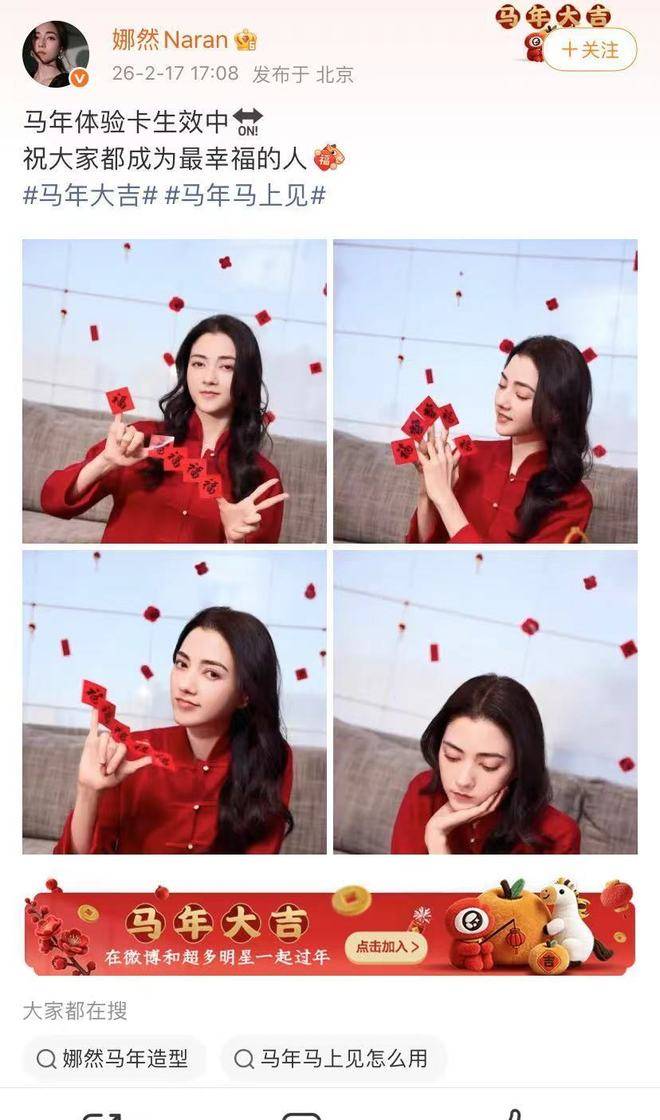Open the 娜然Naran username link

pos(172,41)
